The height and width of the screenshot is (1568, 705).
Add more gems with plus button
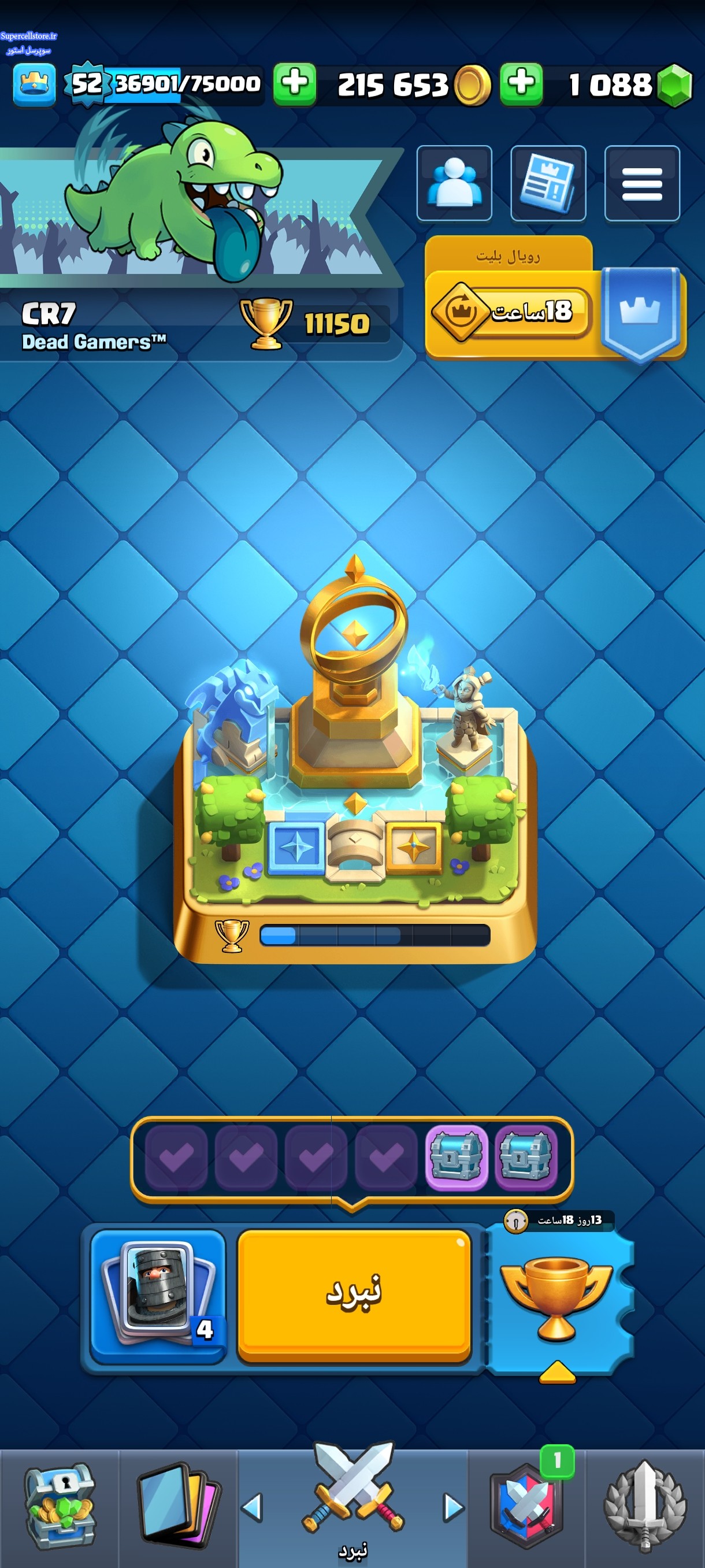[x=521, y=83]
